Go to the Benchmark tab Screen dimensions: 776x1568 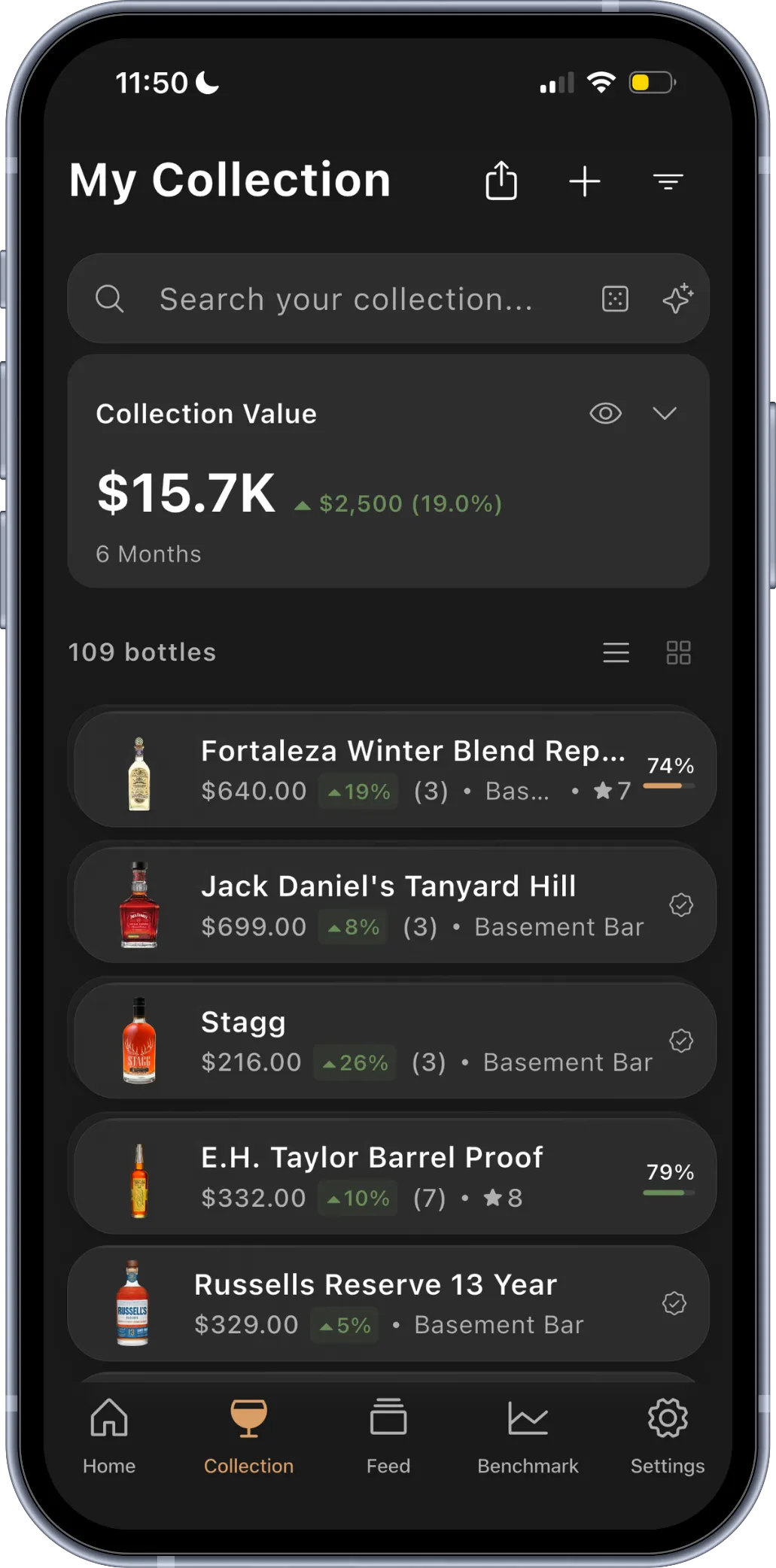[x=528, y=1437]
